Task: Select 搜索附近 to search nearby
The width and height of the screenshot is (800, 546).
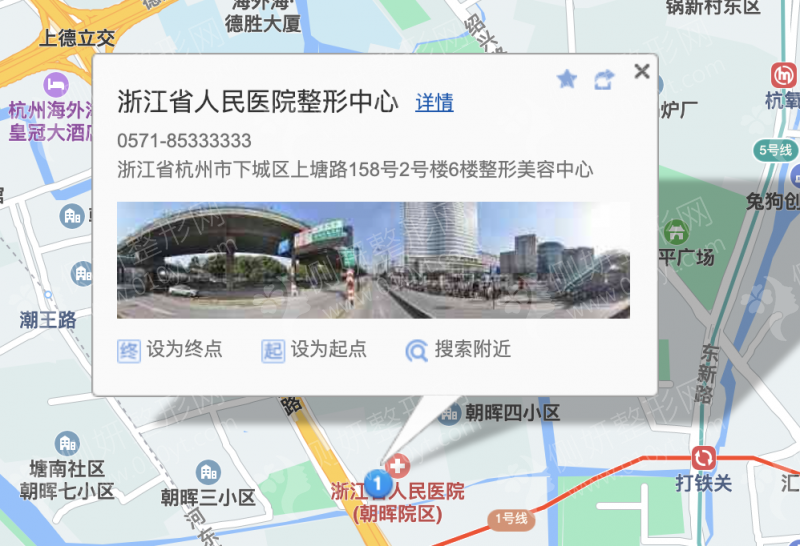Action: coord(458,349)
